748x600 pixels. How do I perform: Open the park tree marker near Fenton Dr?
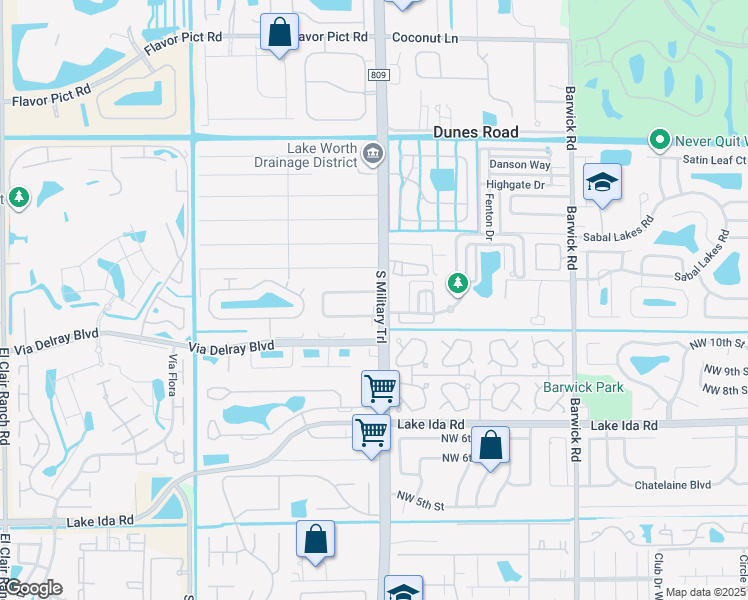click(457, 284)
